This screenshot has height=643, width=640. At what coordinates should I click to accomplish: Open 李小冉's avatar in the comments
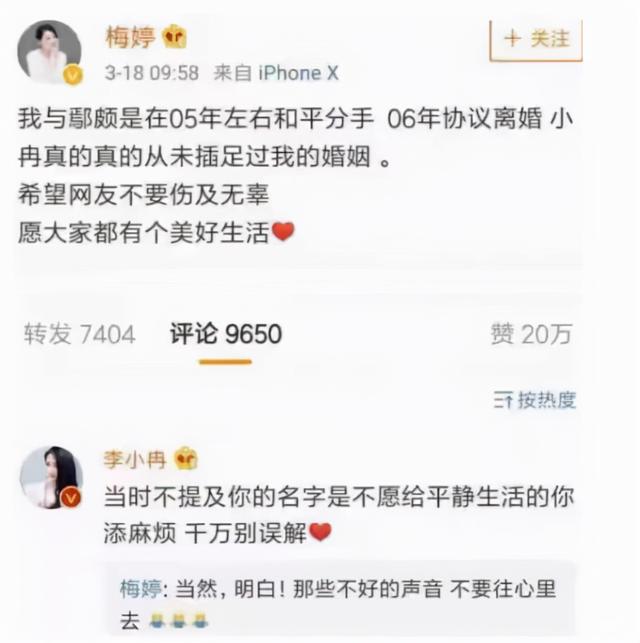click(49, 477)
